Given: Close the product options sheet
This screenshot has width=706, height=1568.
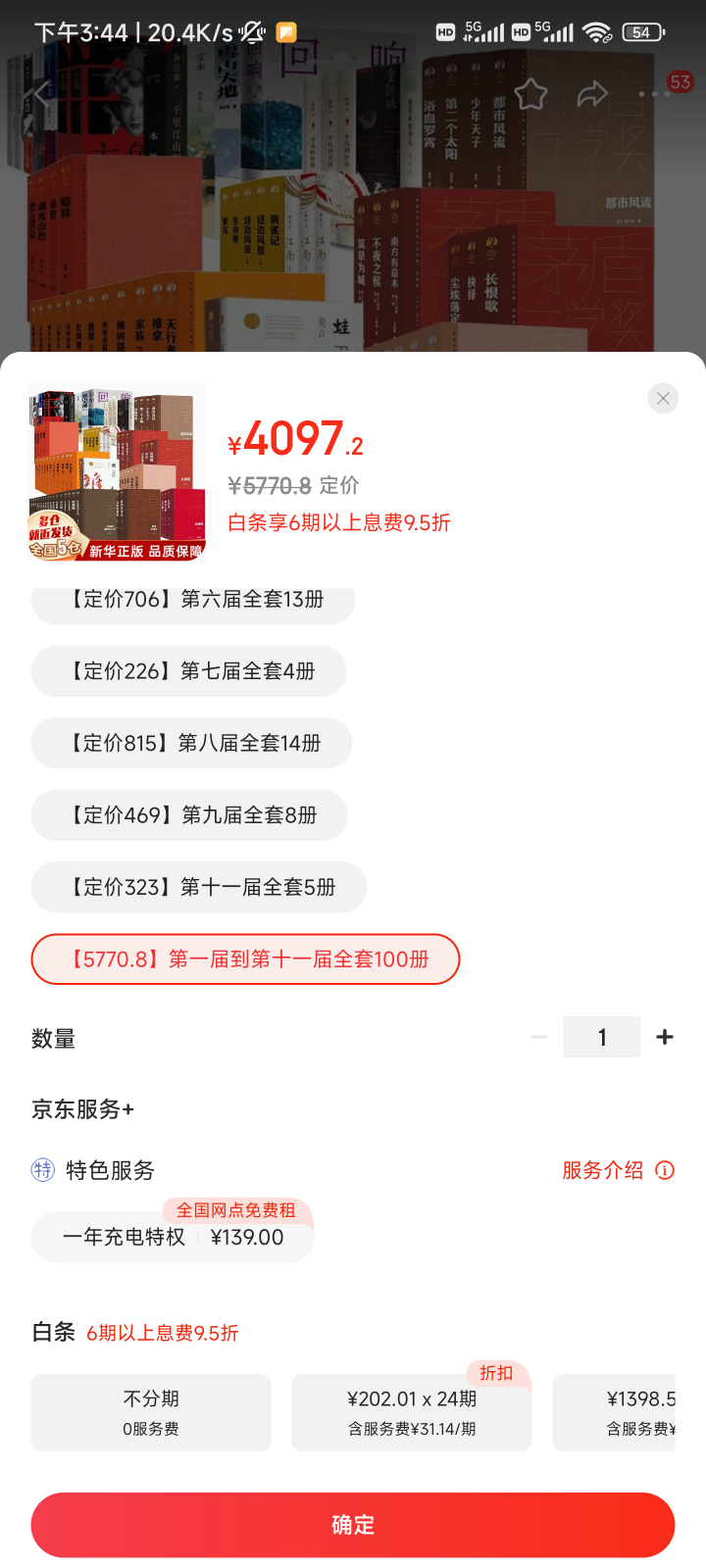Looking at the screenshot, I should click(x=663, y=398).
